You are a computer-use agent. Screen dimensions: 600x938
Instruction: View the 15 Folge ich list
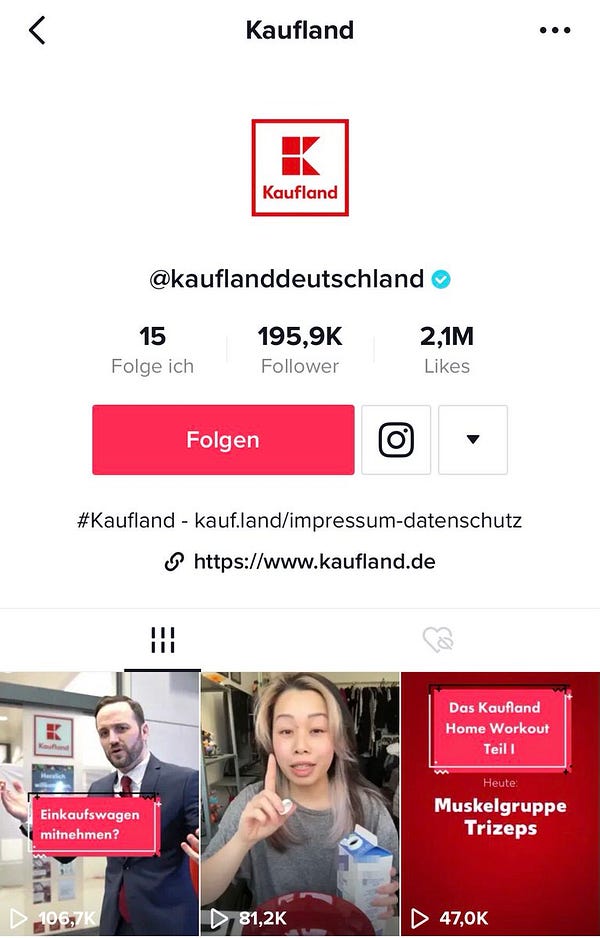pyautogui.click(x=152, y=348)
